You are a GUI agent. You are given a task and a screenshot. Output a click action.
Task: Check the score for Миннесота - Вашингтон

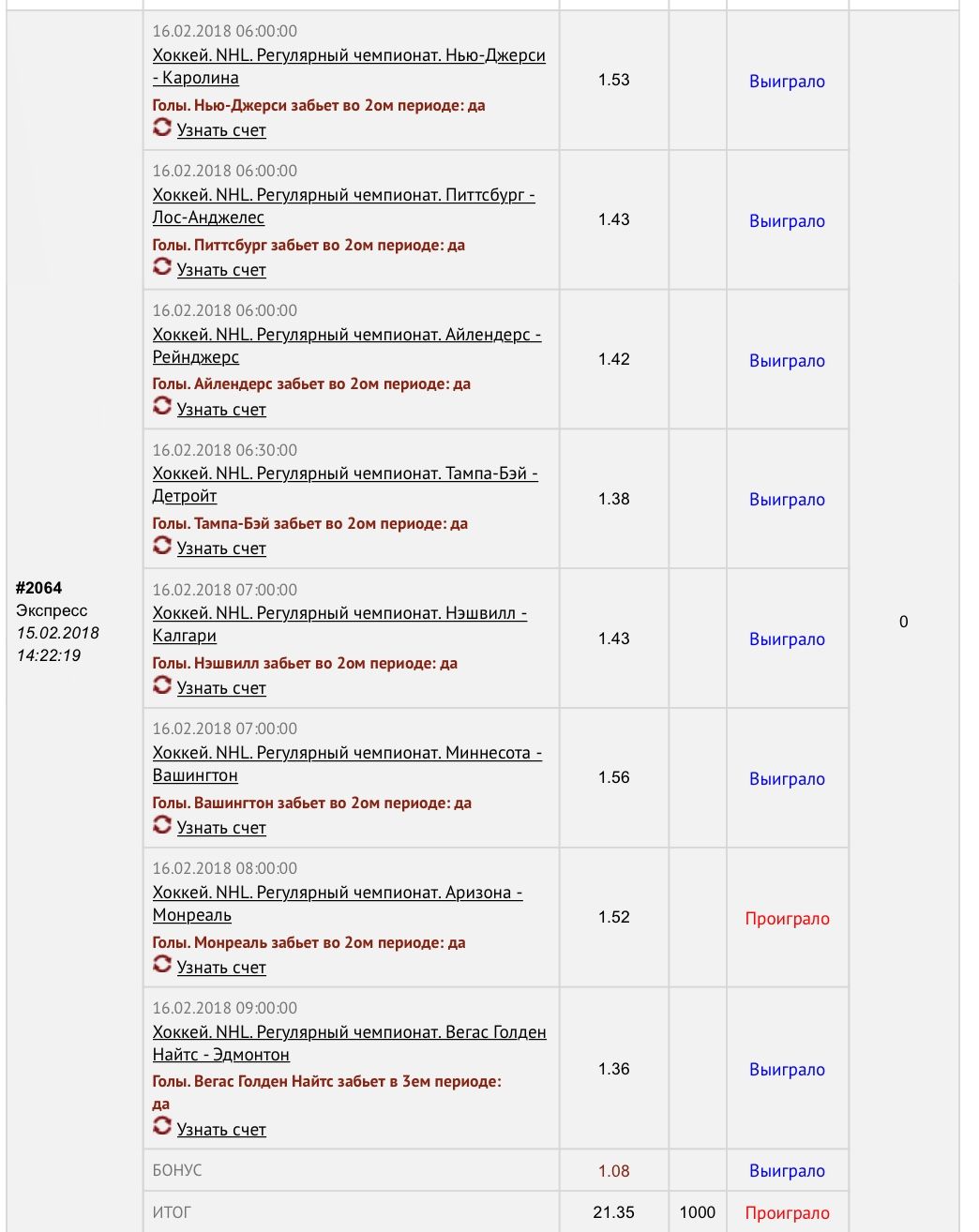point(220,828)
